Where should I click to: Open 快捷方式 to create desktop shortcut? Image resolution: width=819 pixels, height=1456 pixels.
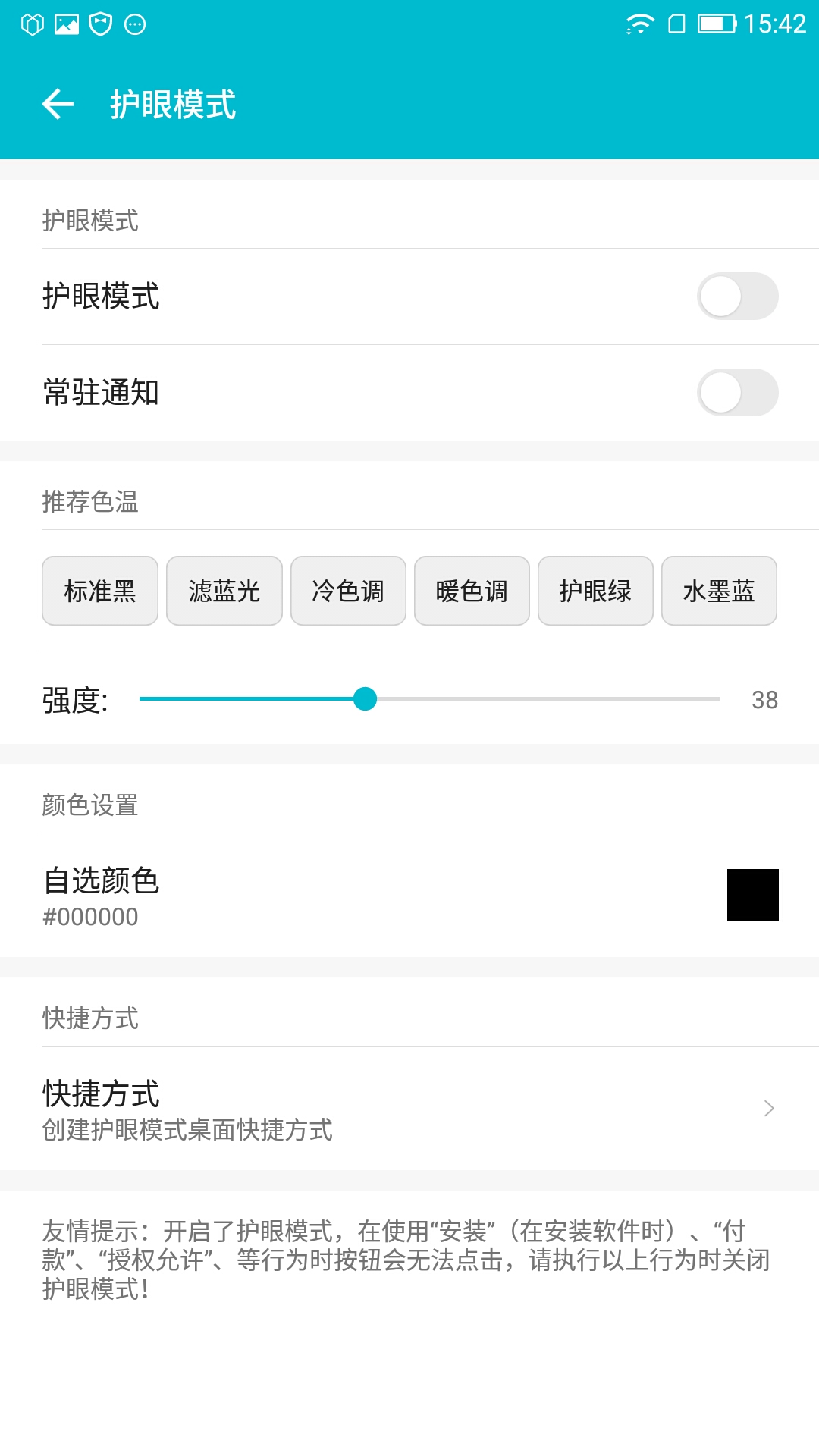409,1108
